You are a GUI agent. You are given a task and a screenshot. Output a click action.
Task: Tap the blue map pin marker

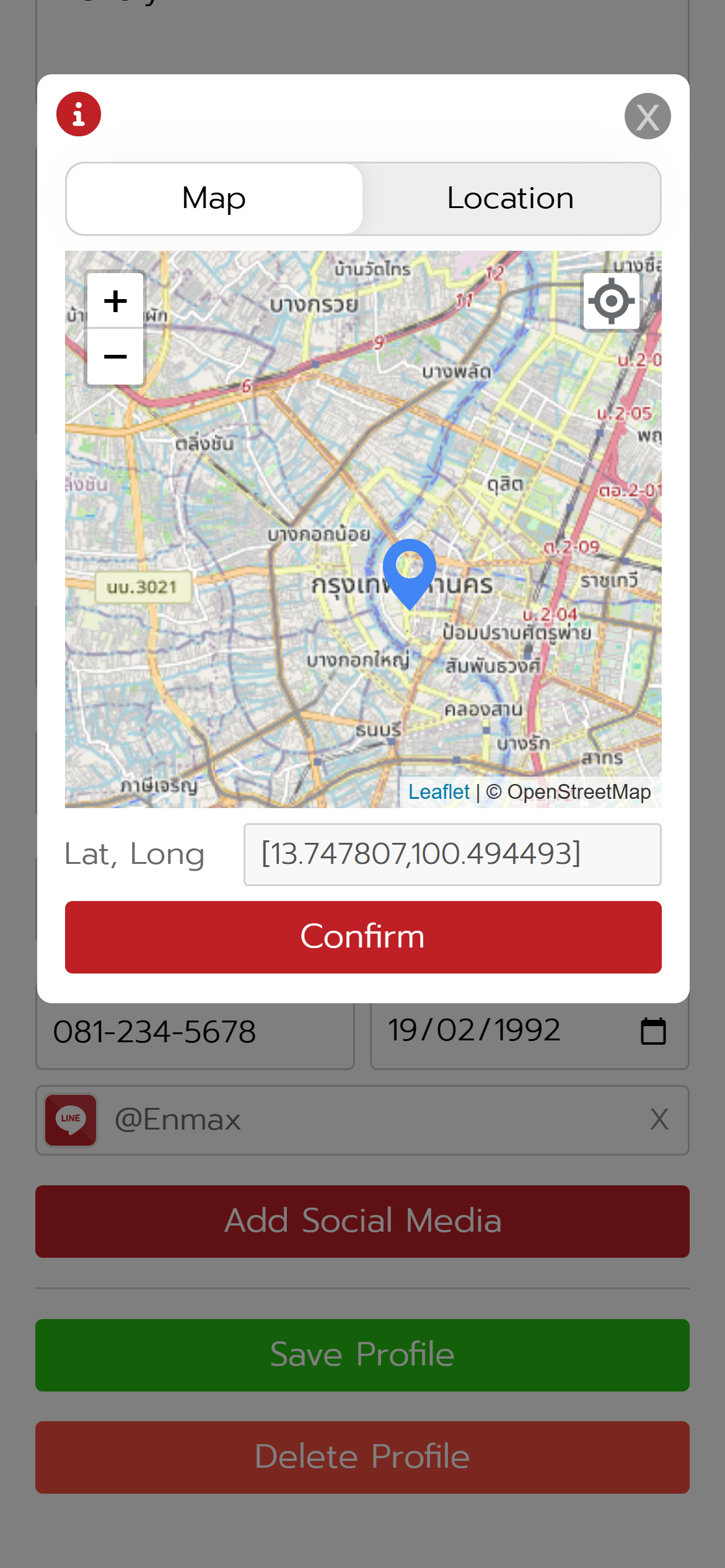coord(409,568)
